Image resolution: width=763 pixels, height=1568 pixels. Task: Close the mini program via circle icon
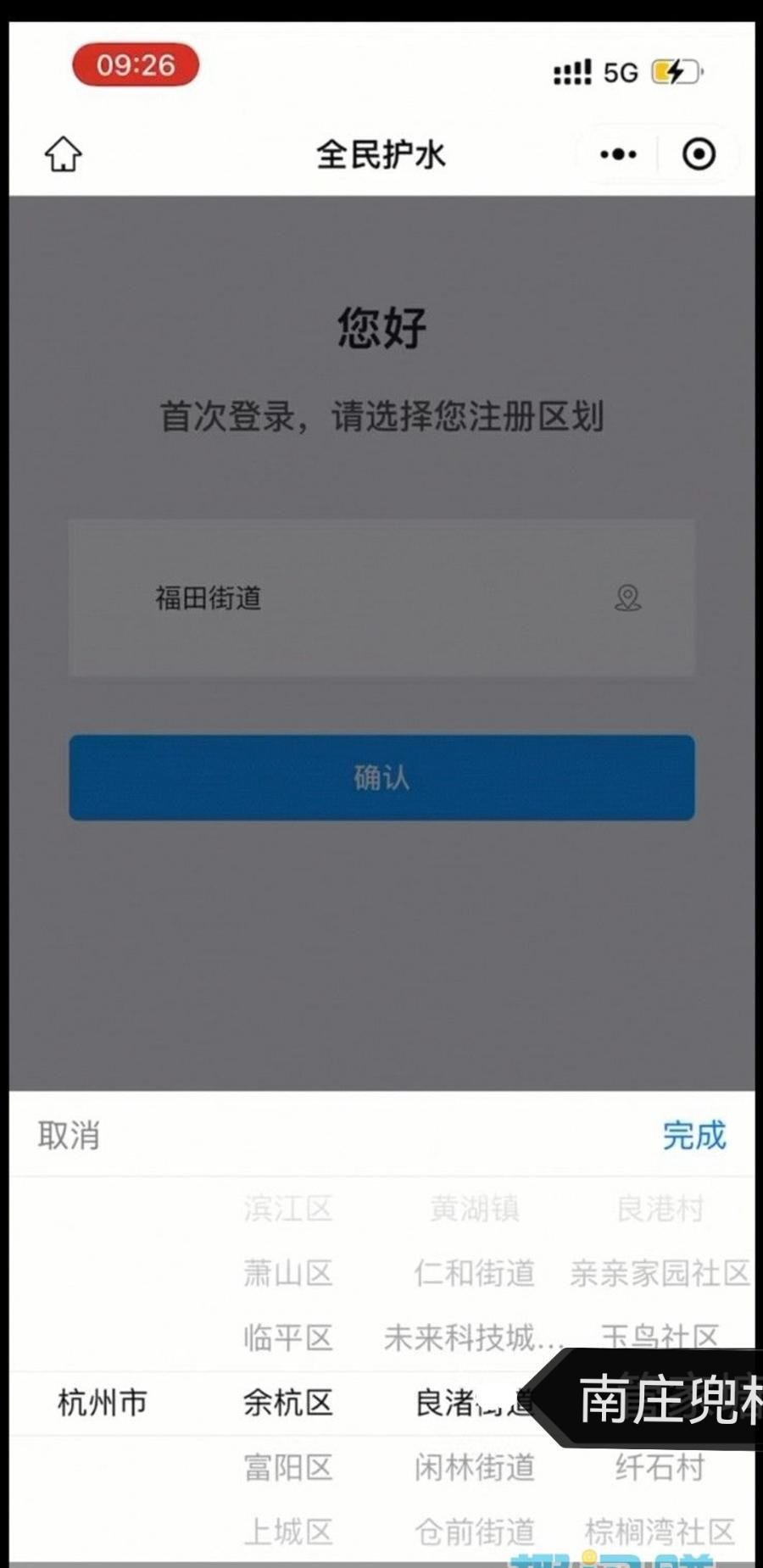coord(699,155)
